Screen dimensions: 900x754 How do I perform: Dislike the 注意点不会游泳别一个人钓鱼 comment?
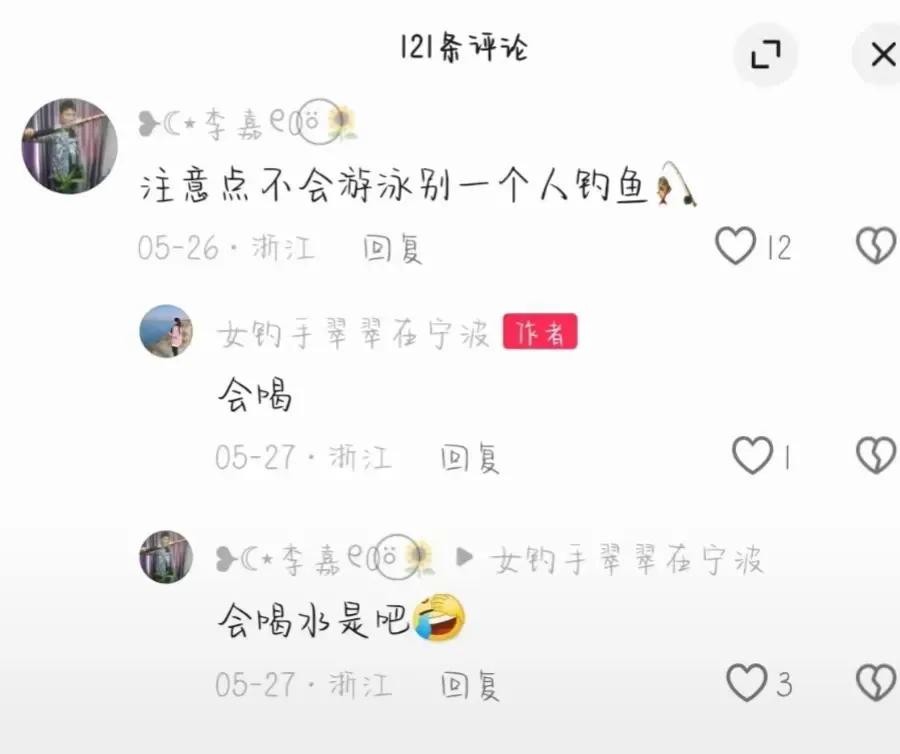876,246
